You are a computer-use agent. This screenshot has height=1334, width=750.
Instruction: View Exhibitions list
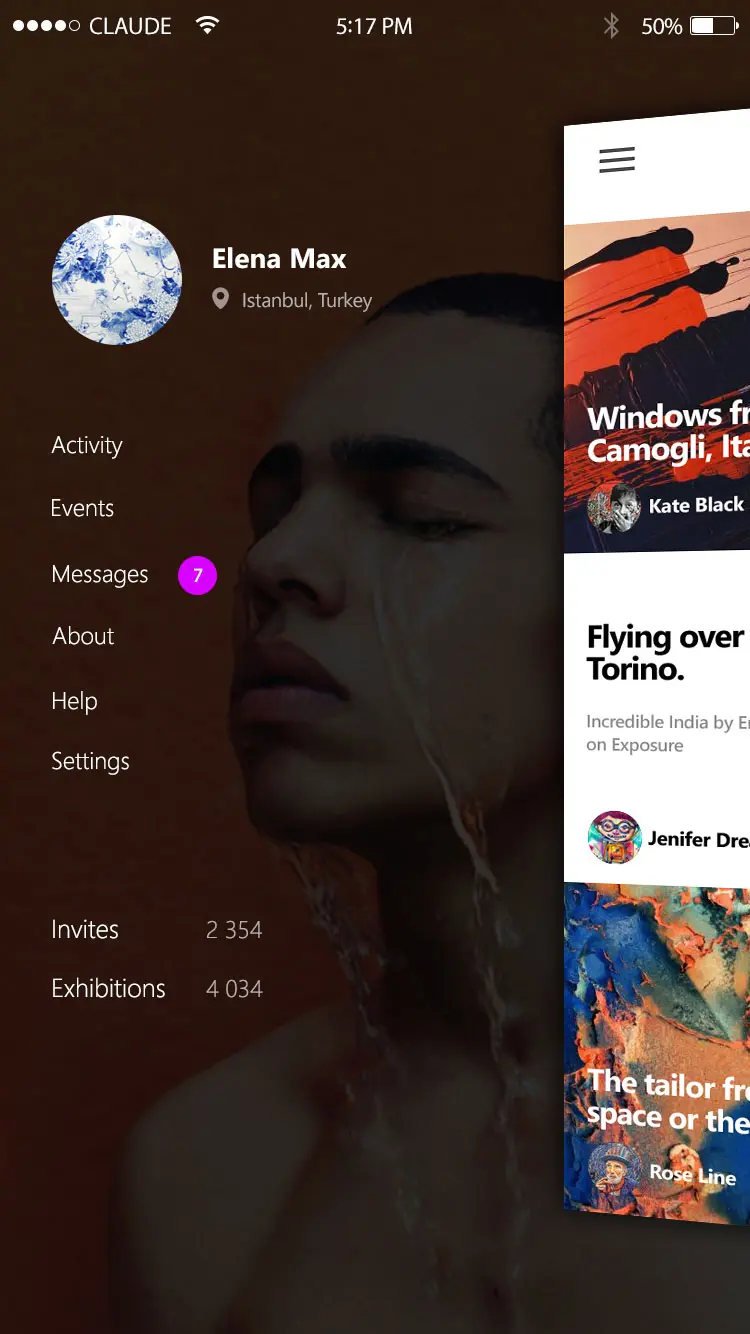coord(108,989)
